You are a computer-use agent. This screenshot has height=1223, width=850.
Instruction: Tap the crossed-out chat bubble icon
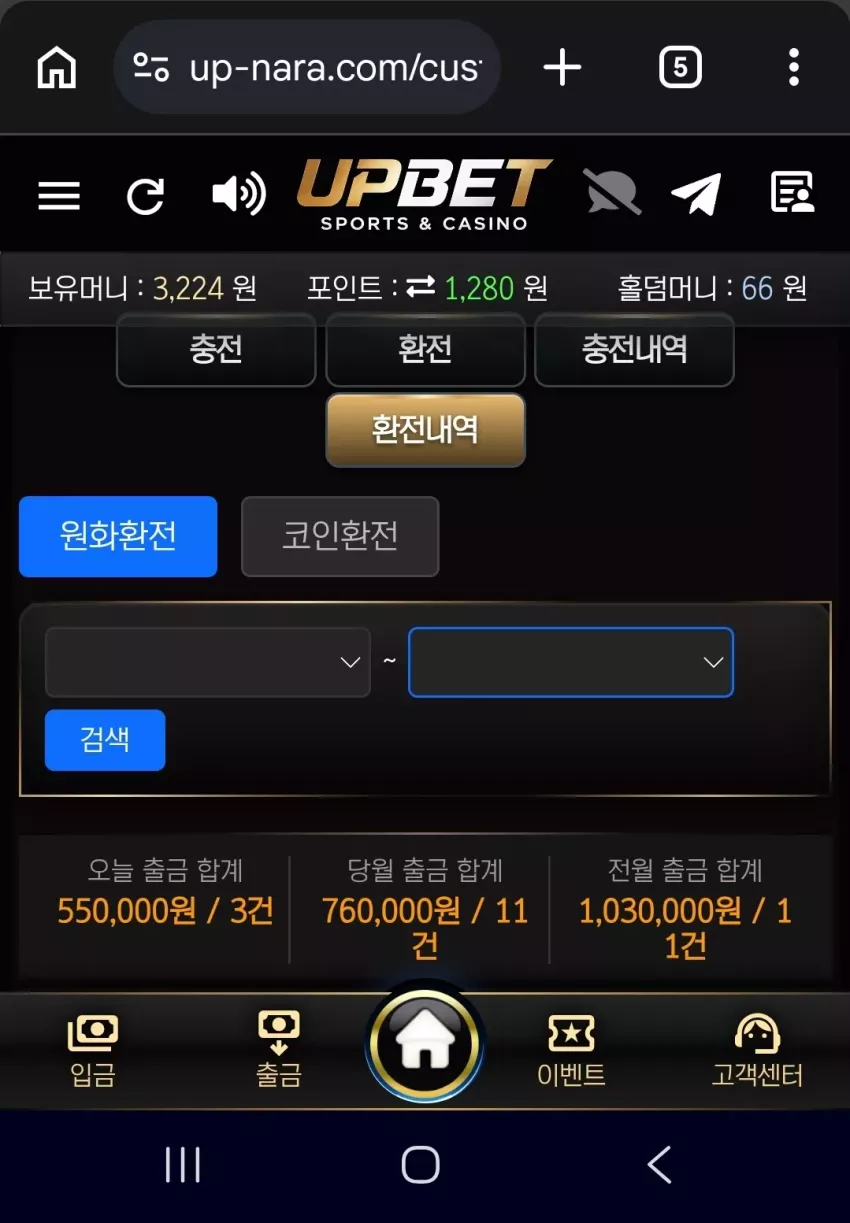[612, 191]
